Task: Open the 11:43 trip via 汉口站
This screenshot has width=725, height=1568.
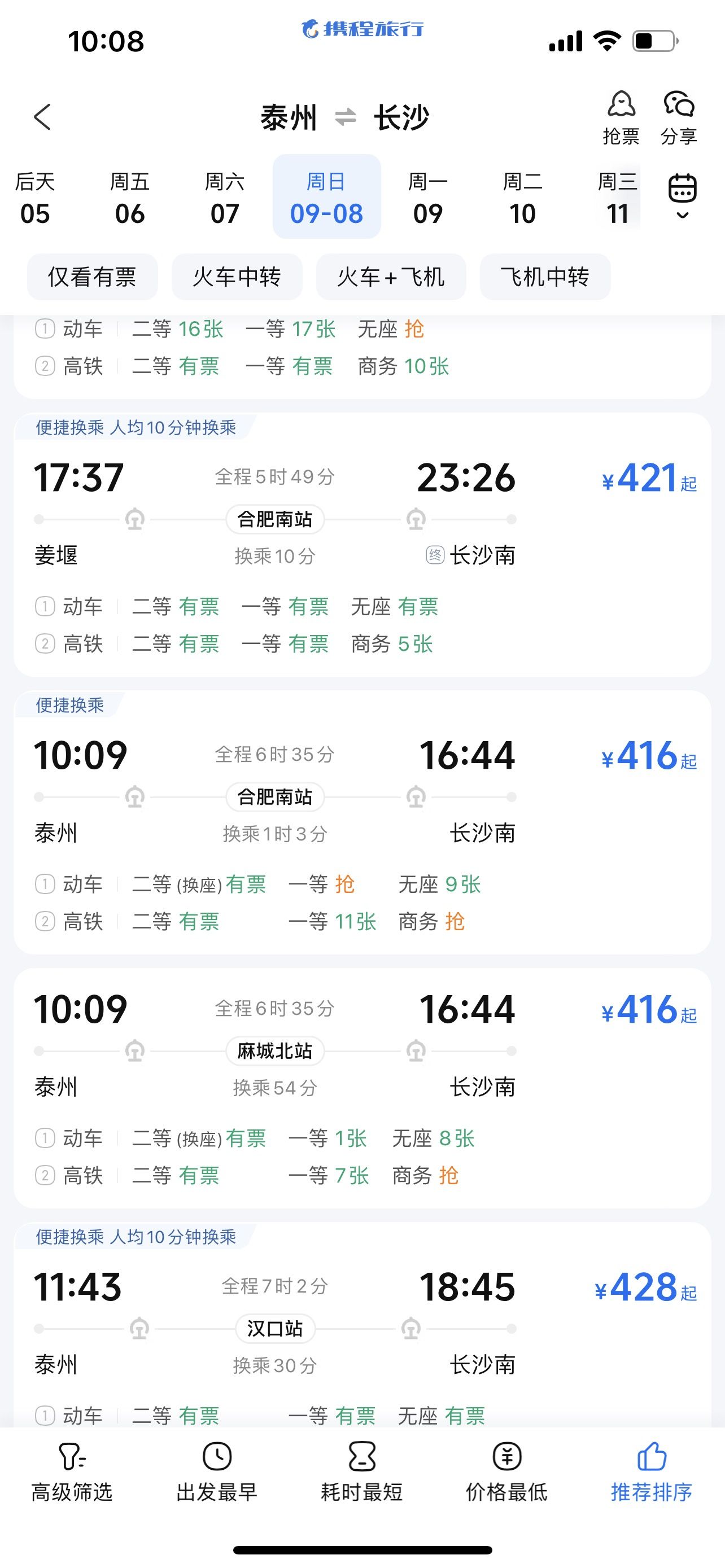Action: coord(362,1325)
